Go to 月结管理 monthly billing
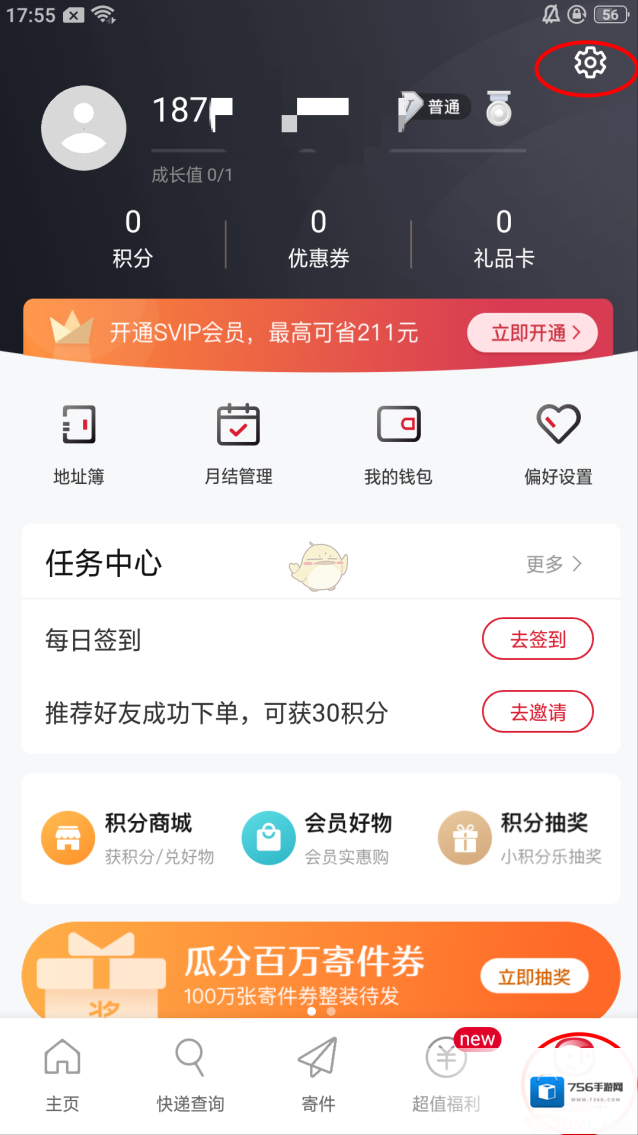 pos(238,443)
